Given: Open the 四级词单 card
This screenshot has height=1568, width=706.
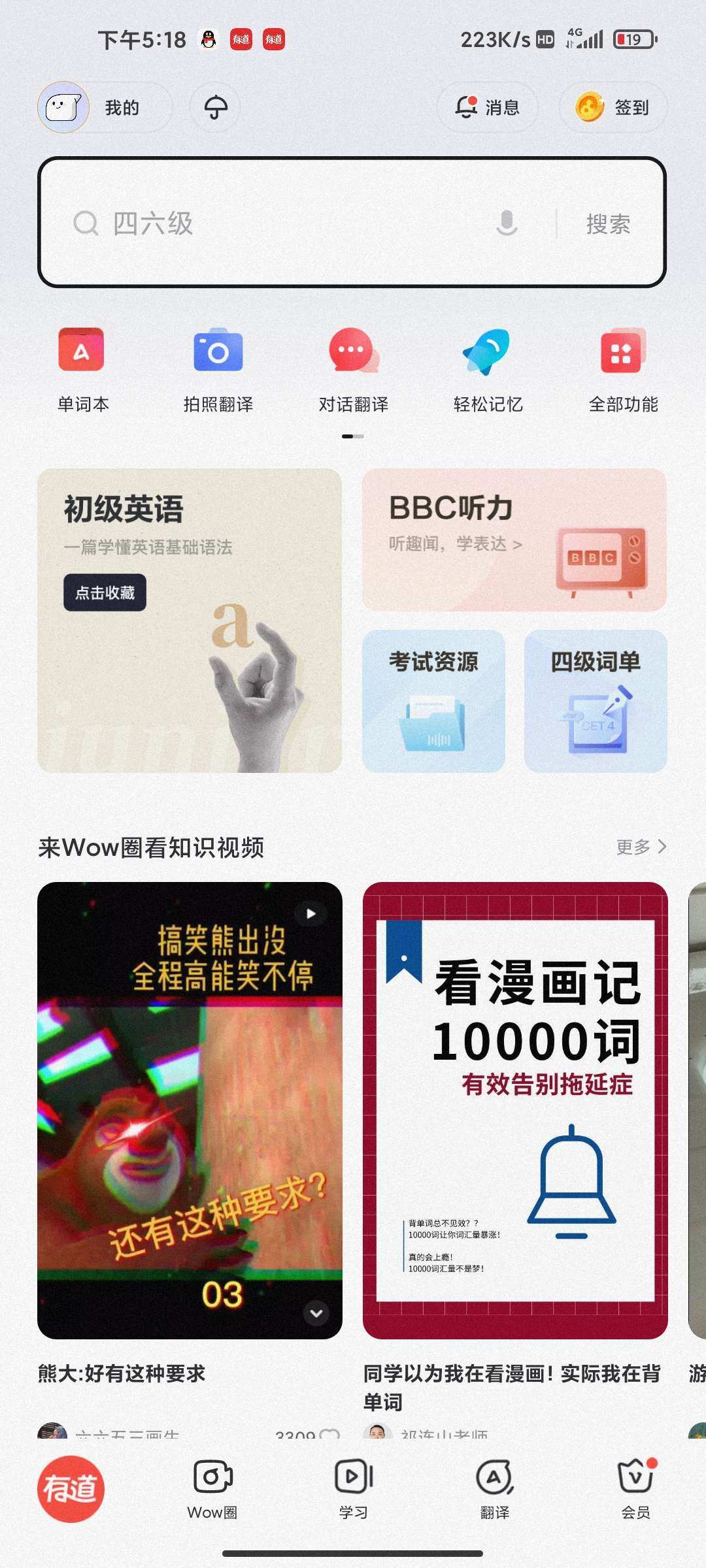Looking at the screenshot, I should pos(596,701).
